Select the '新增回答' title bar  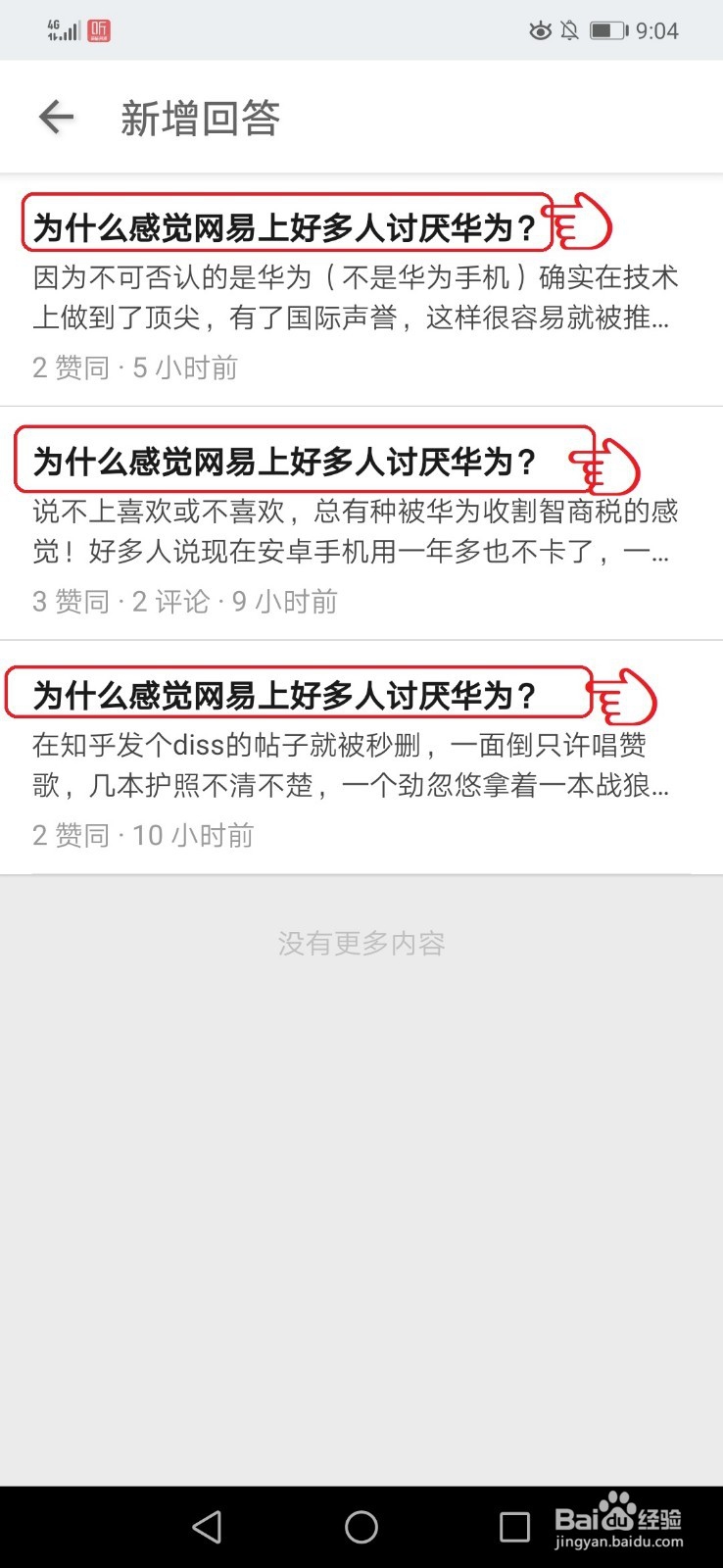tap(200, 117)
